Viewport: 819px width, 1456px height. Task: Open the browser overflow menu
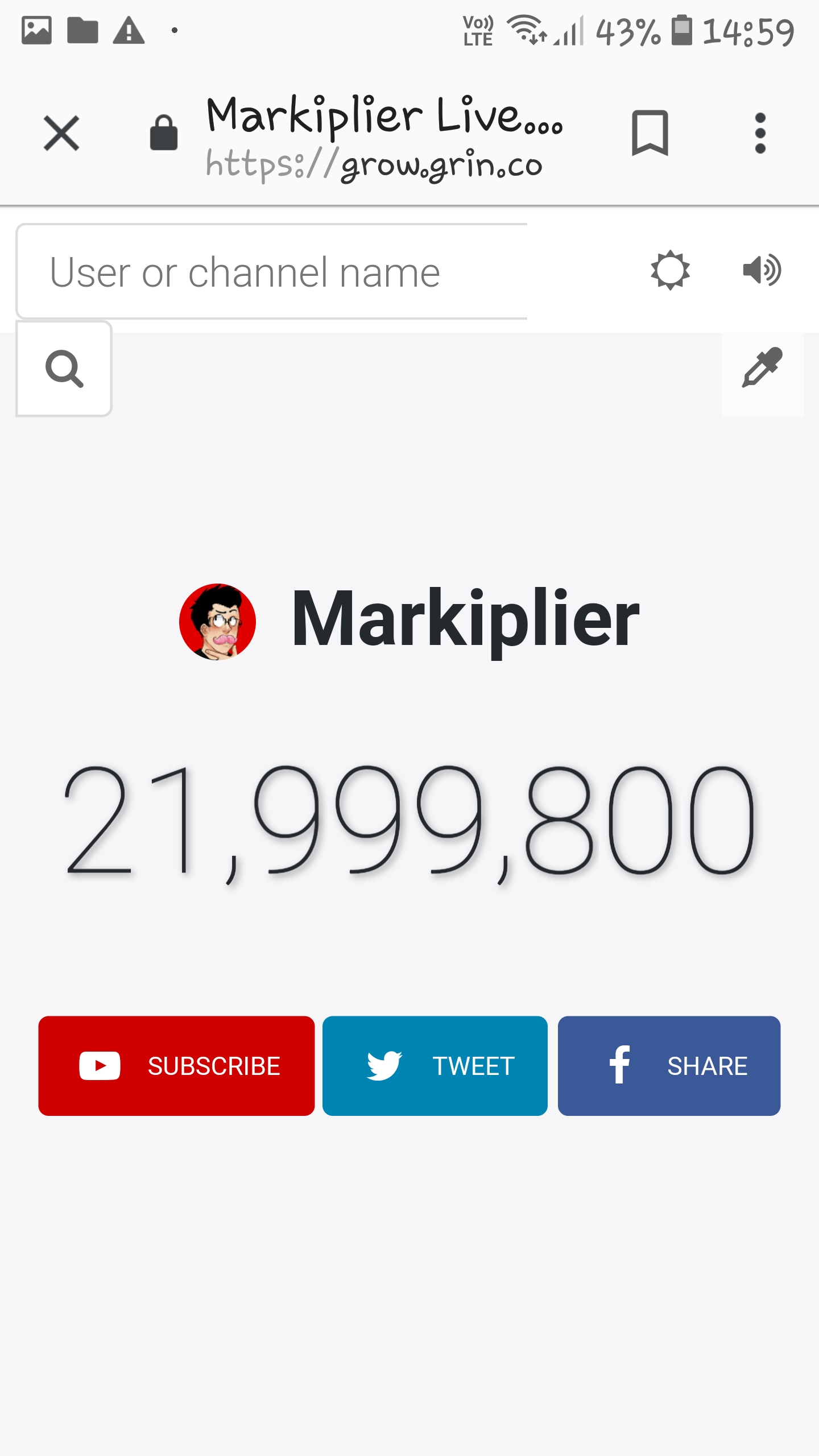[x=760, y=133]
